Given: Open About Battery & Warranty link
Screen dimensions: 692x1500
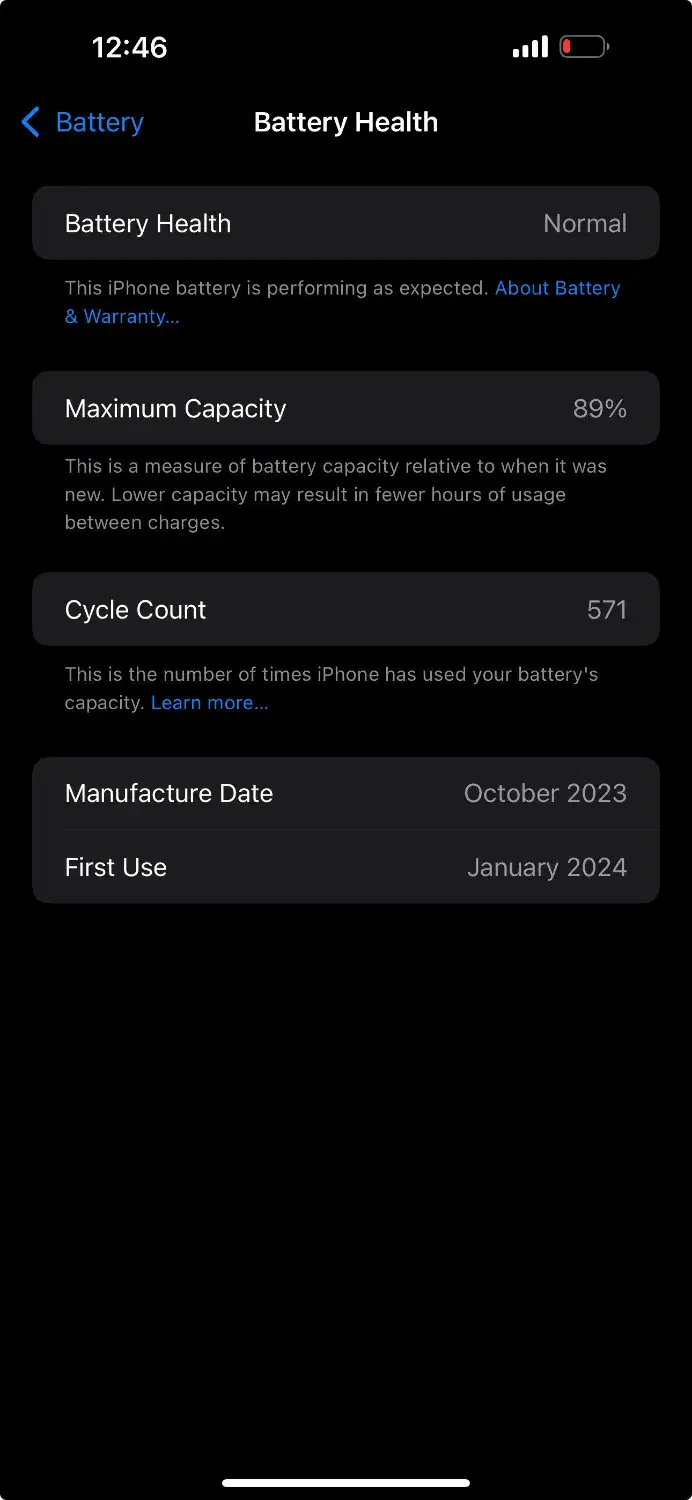Looking at the screenshot, I should point(557,288).
